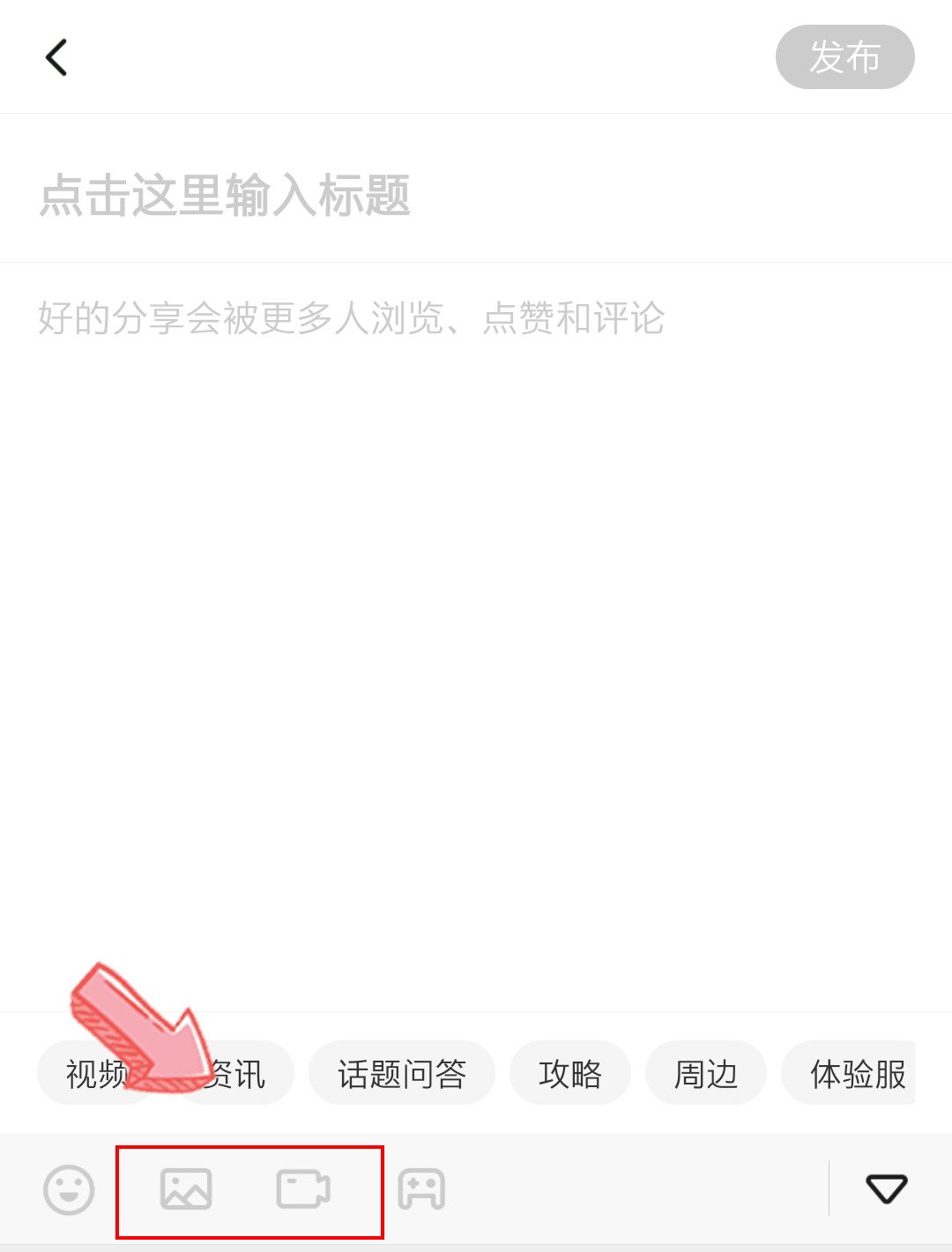The image size is (952, 1252).
Task: Open the emoji picker
Action: click(x=69, y=1189)
